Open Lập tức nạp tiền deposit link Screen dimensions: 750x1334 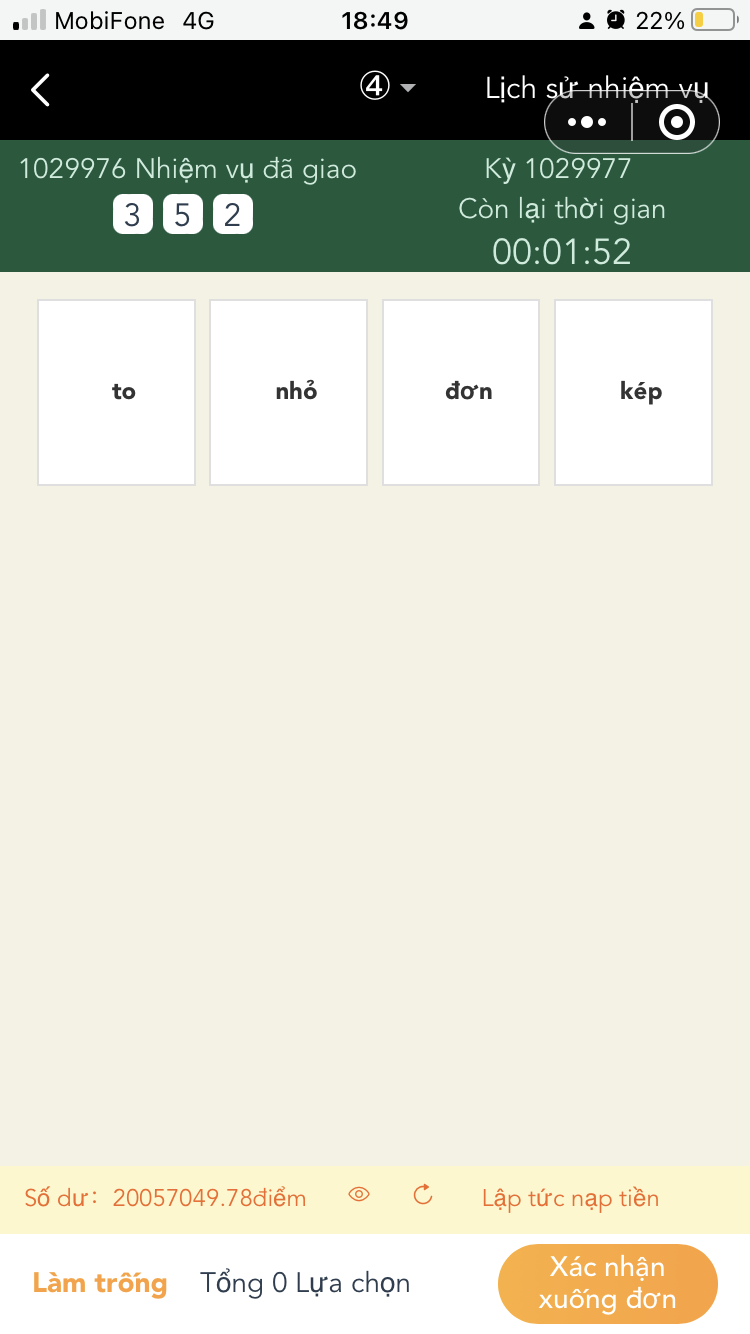point(570,1198)
